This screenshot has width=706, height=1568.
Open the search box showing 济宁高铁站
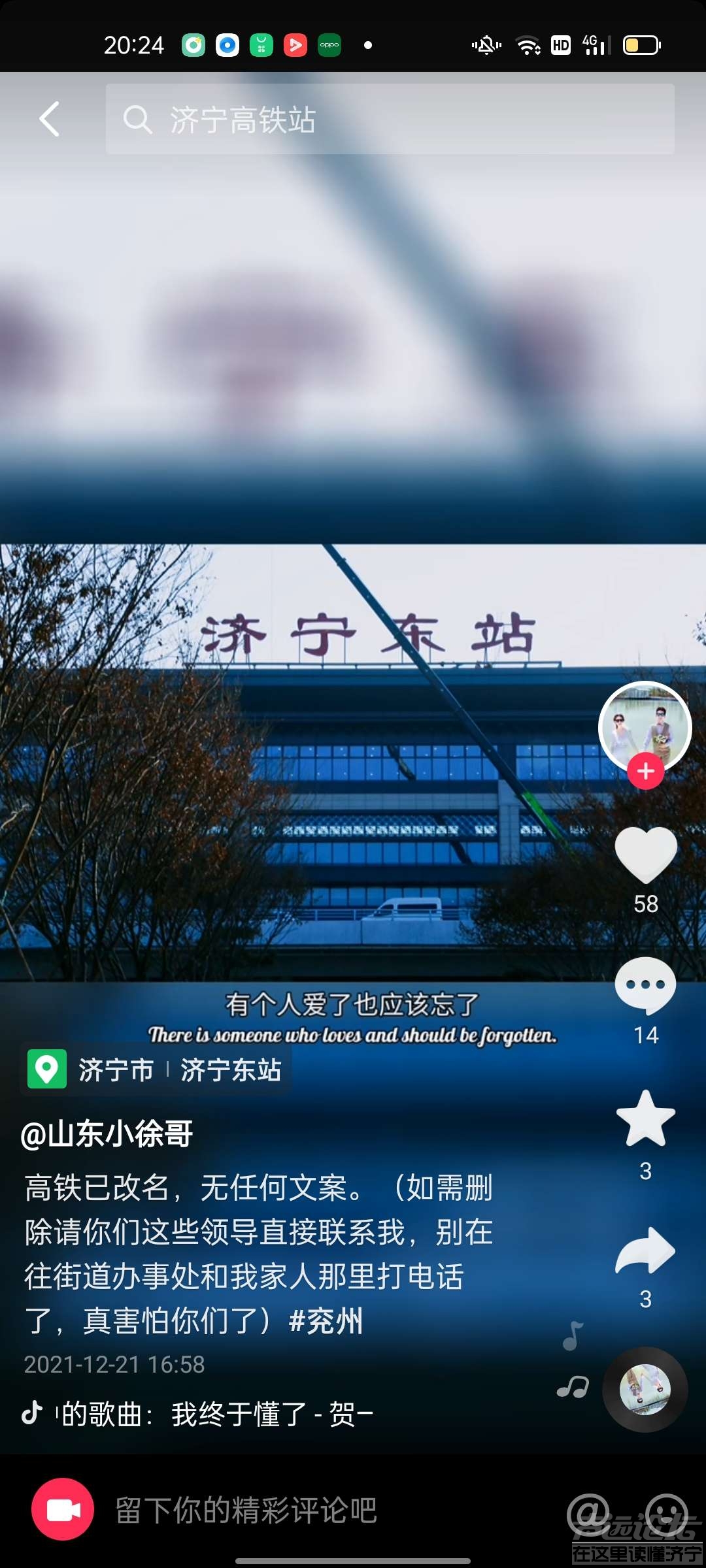click(x=390, y=120)
